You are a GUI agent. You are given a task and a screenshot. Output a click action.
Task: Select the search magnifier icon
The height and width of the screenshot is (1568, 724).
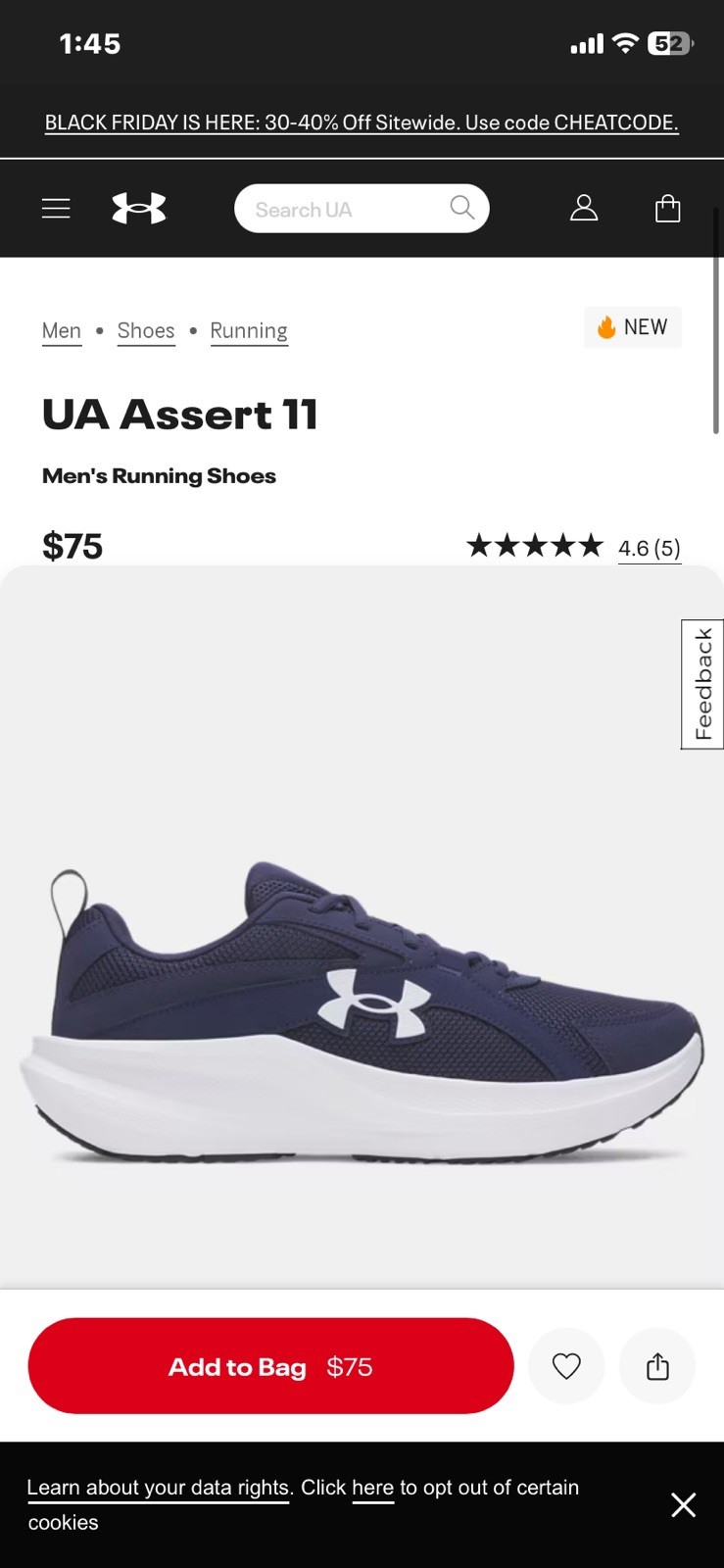coord(460,208)
